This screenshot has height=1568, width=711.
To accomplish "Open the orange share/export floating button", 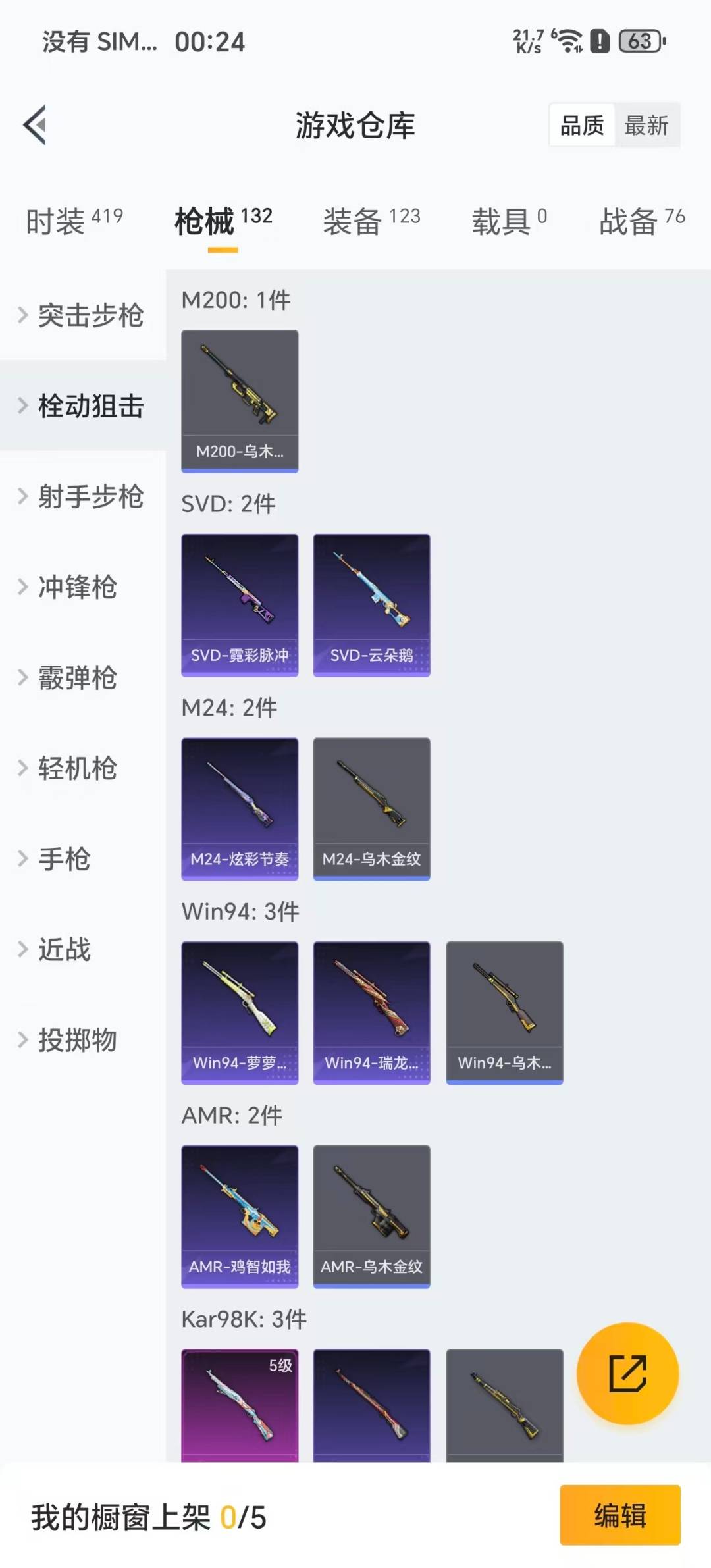I will [627, 1374].
